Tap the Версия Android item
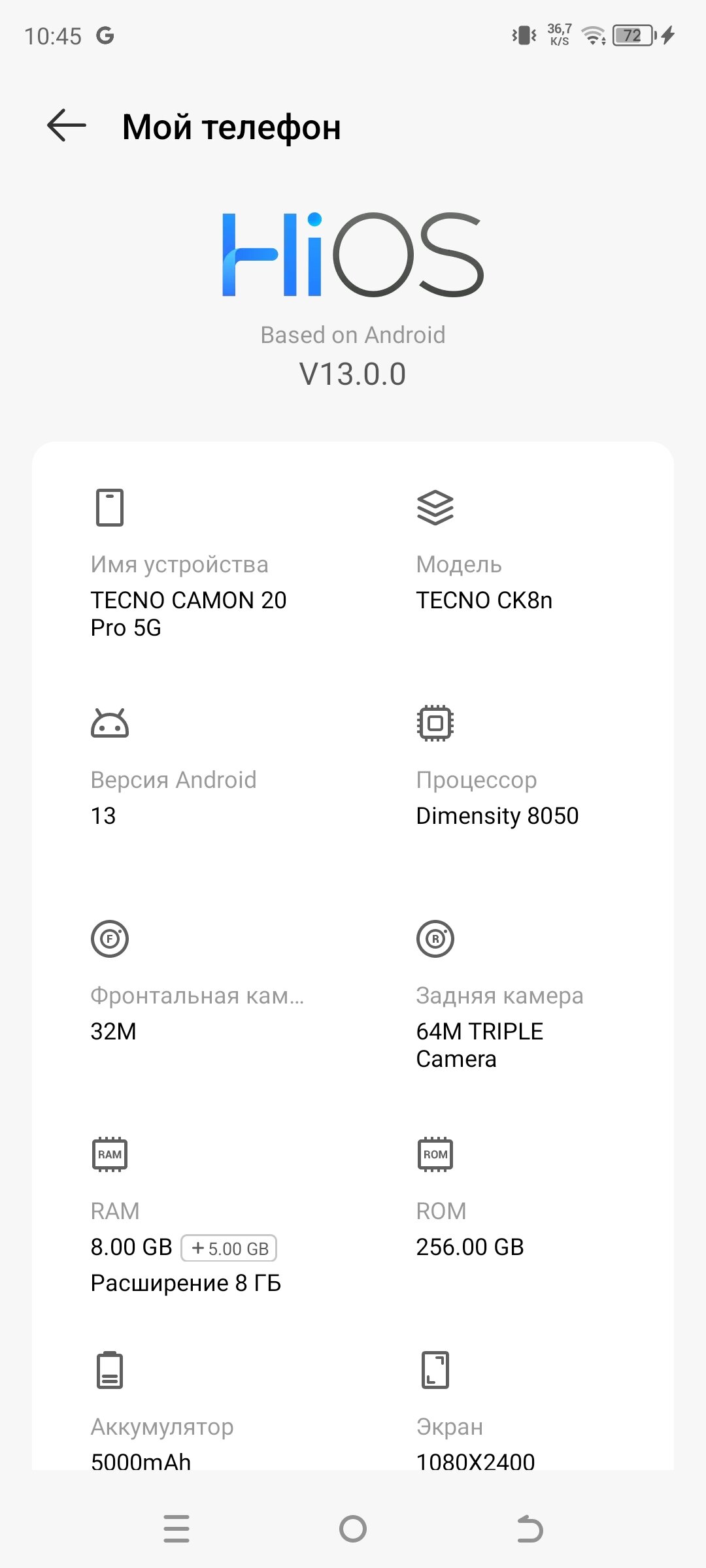Image resolution: width=706 pixels, height=1568 pixels. tap(190, 768)
